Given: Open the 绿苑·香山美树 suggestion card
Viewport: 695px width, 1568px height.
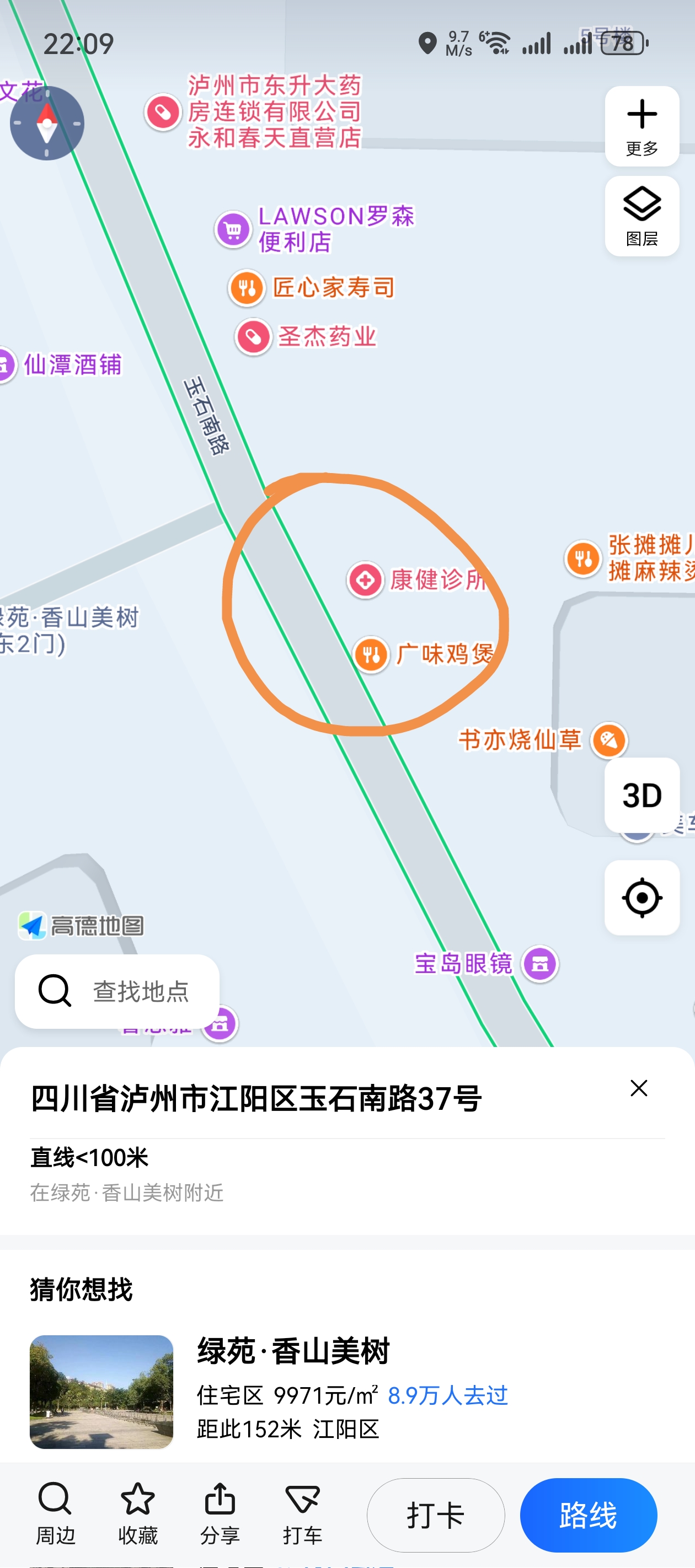Looking at the screenshot, I should click(x=292, y=1391).
